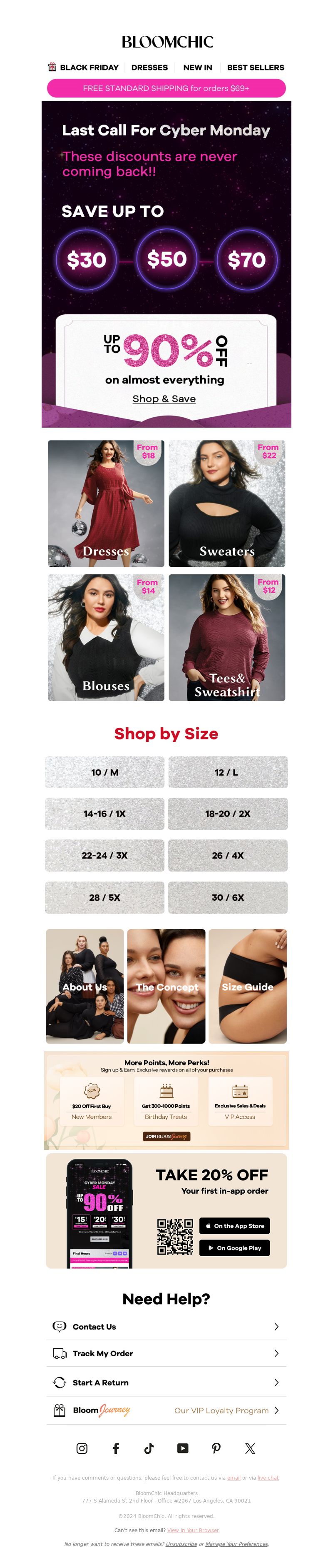Viewport: 333px width, 1568px height.
Task: Visit BloomChic's Instagram page
Action: coord(82,1448)
